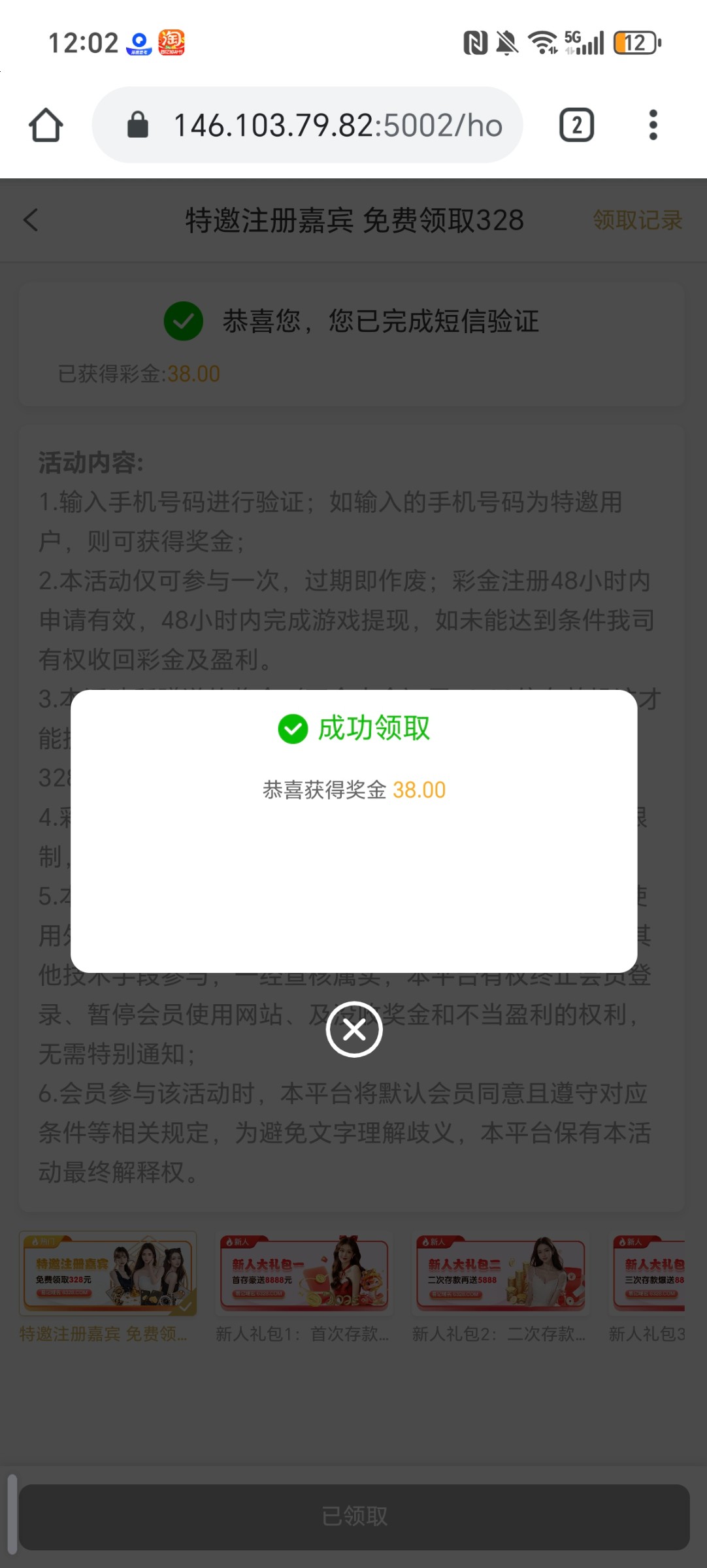Open the browser tab switcher
The image size is (707, 1568).
pos(576,125)
